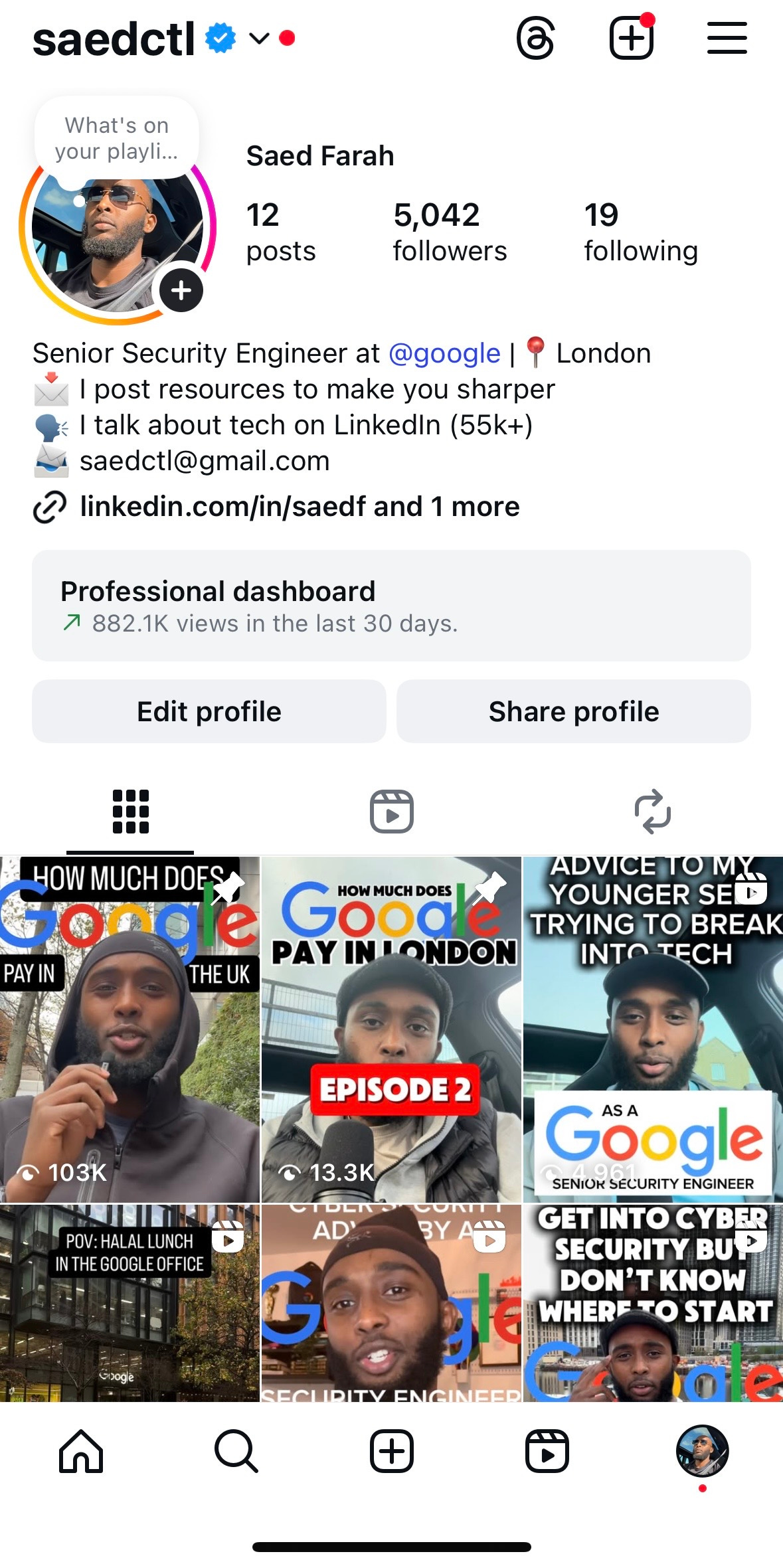Open the @google mention in bio
This screenshot has height=1568, width=783.
444,353
